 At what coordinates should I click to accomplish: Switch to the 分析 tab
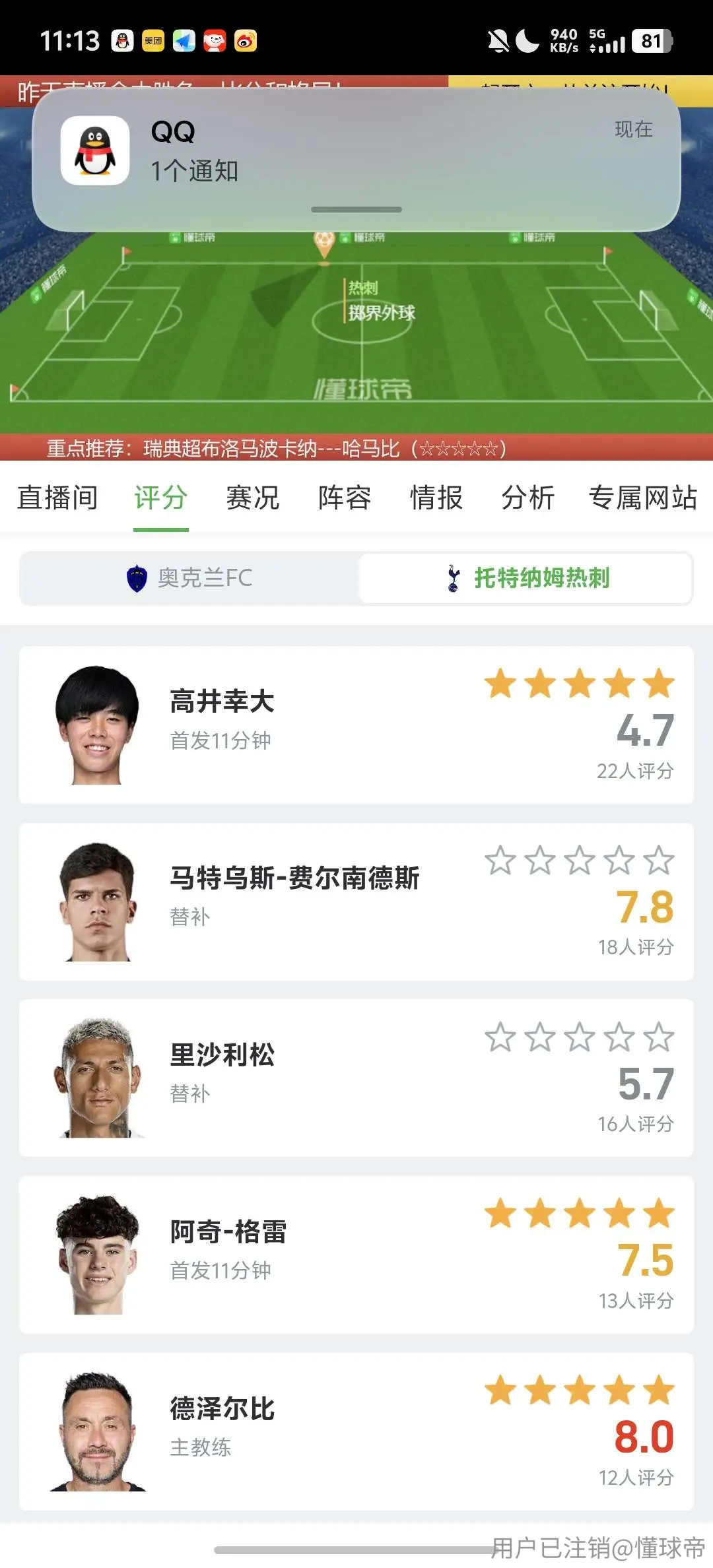pyautogui.click(x=528, y=498)
